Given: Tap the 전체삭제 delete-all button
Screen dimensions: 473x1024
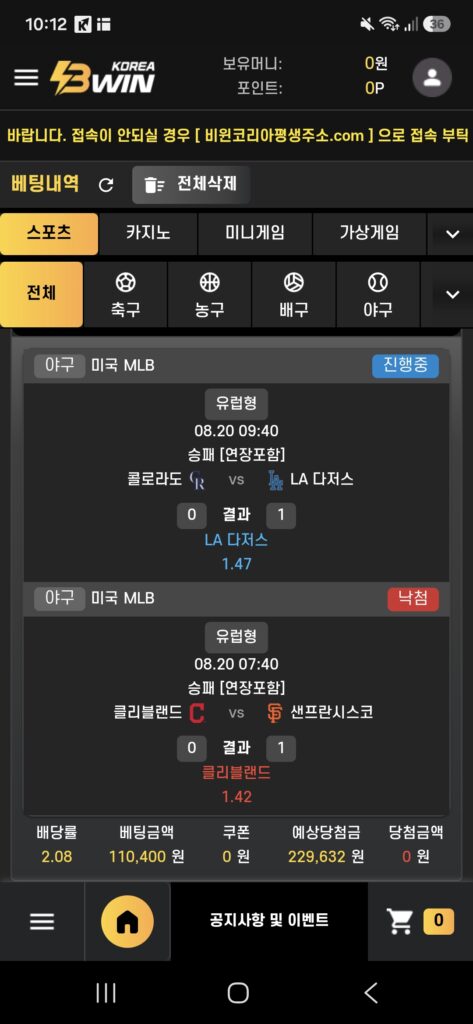Looking at the screenshot, I should 191,185.
